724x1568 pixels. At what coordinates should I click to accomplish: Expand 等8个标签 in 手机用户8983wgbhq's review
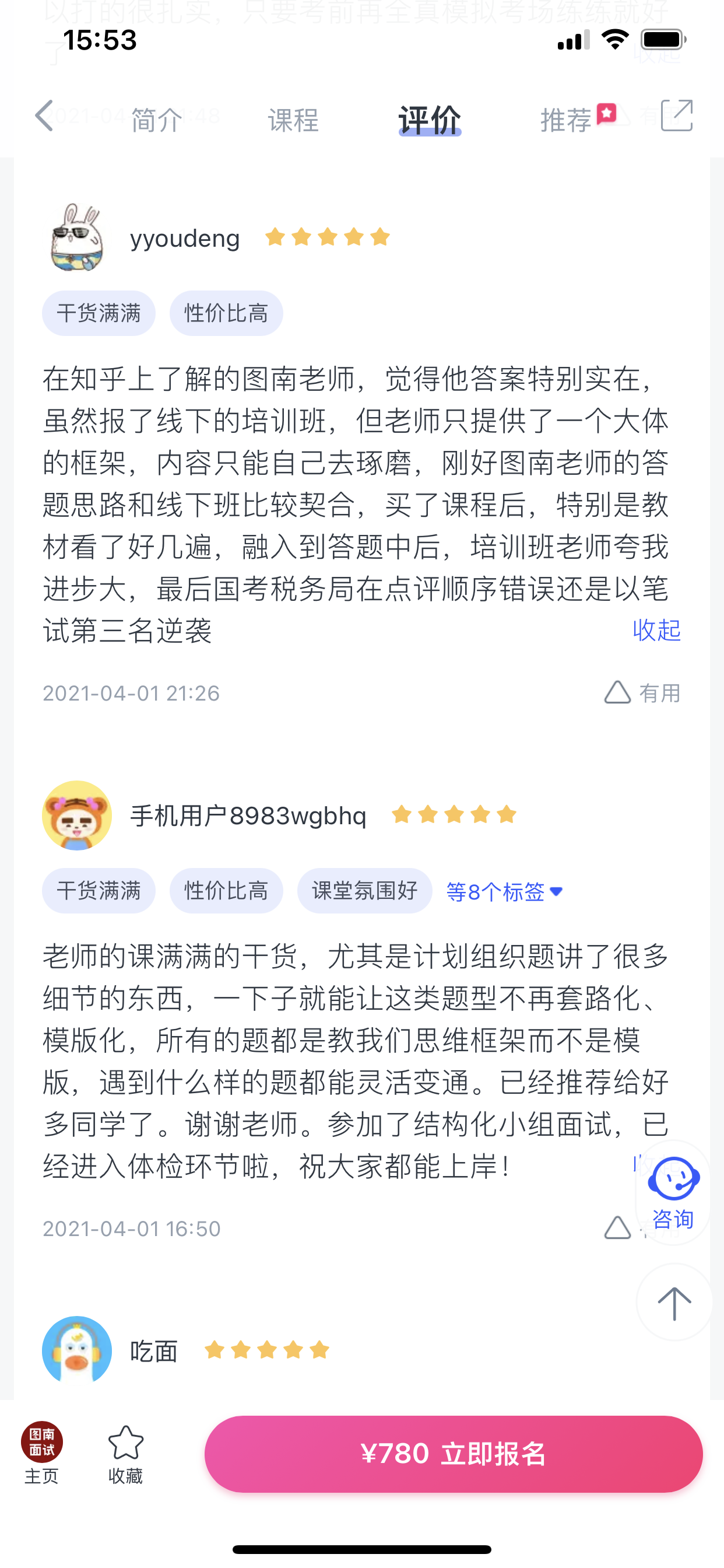[x=504, y=892]
